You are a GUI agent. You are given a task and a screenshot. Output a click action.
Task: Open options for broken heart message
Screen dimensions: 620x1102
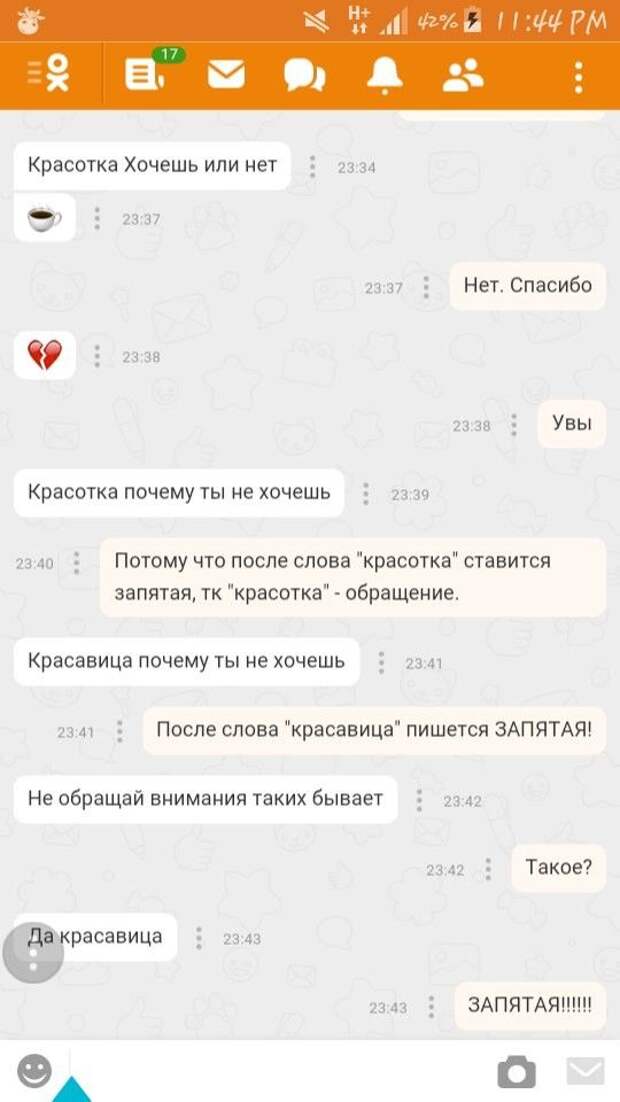click(x=97, y=356)
